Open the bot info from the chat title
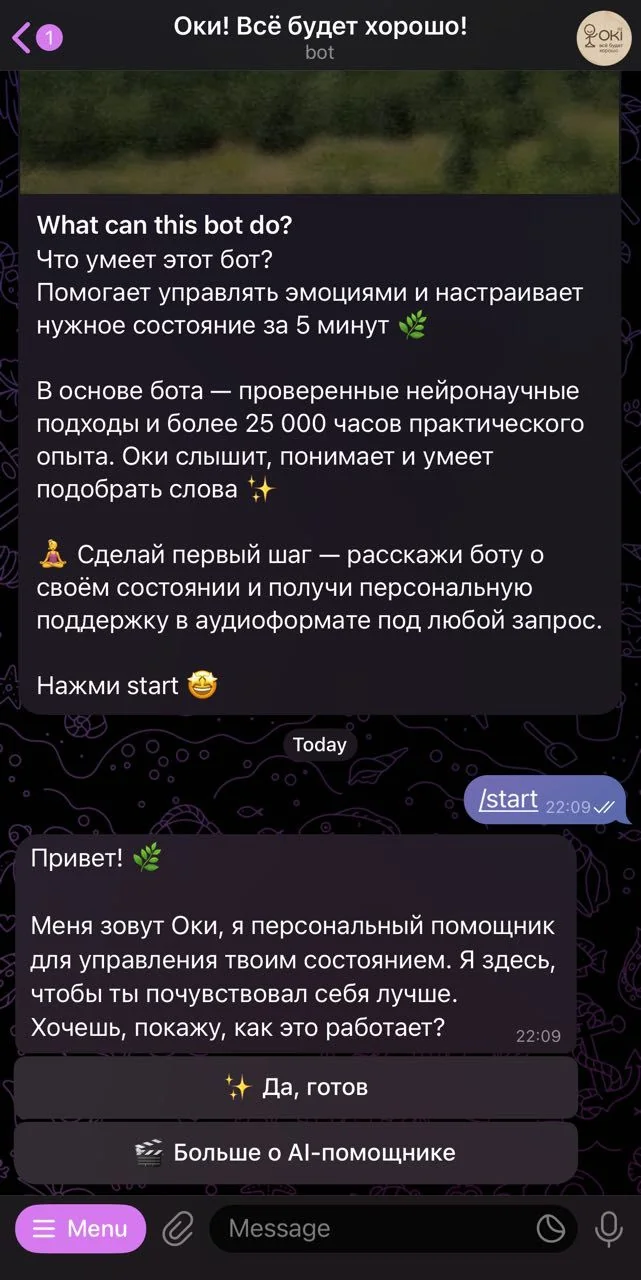Viewport: 641px width, 1280px height. (320, 37)
